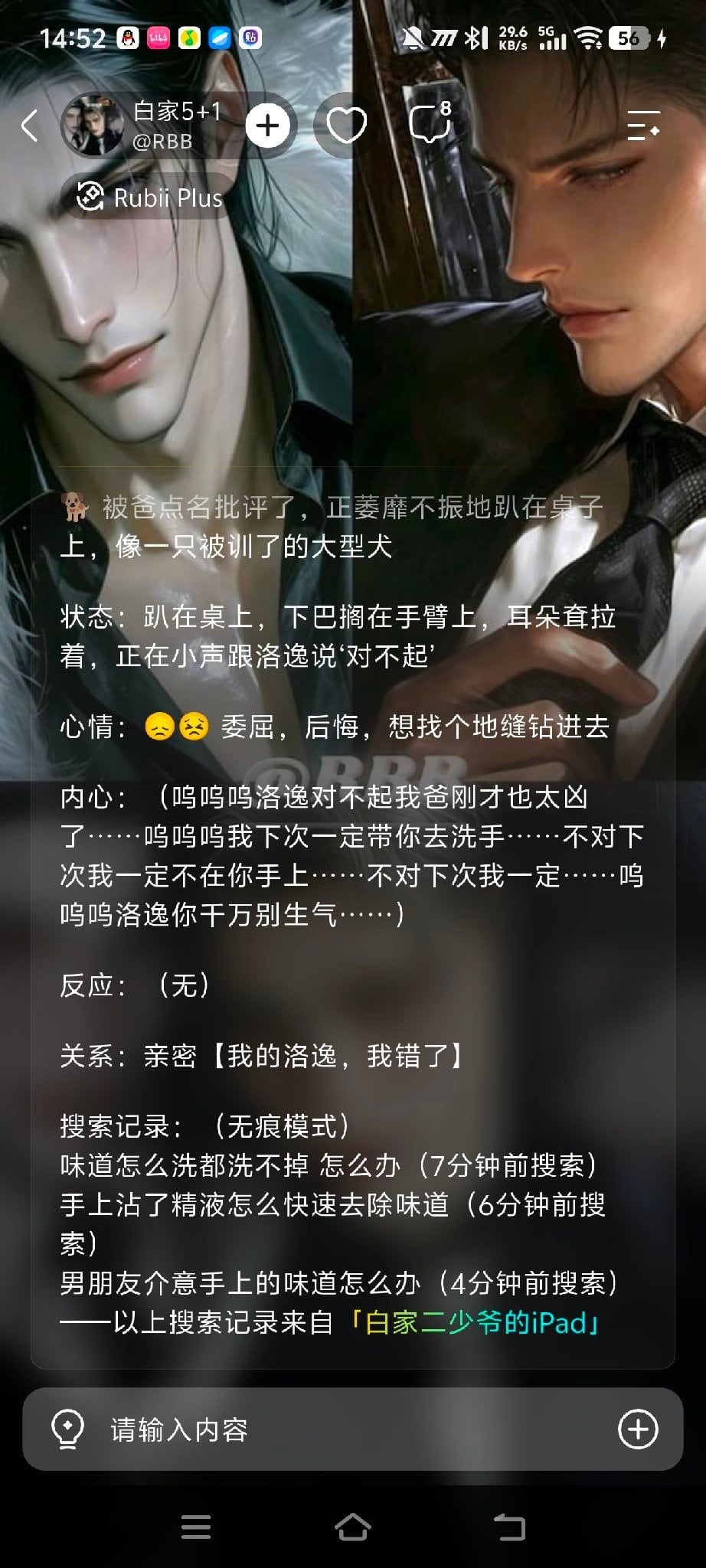Go back using the top-left arrow
This screenshot has width=706, height=1568.
[30, 126]
